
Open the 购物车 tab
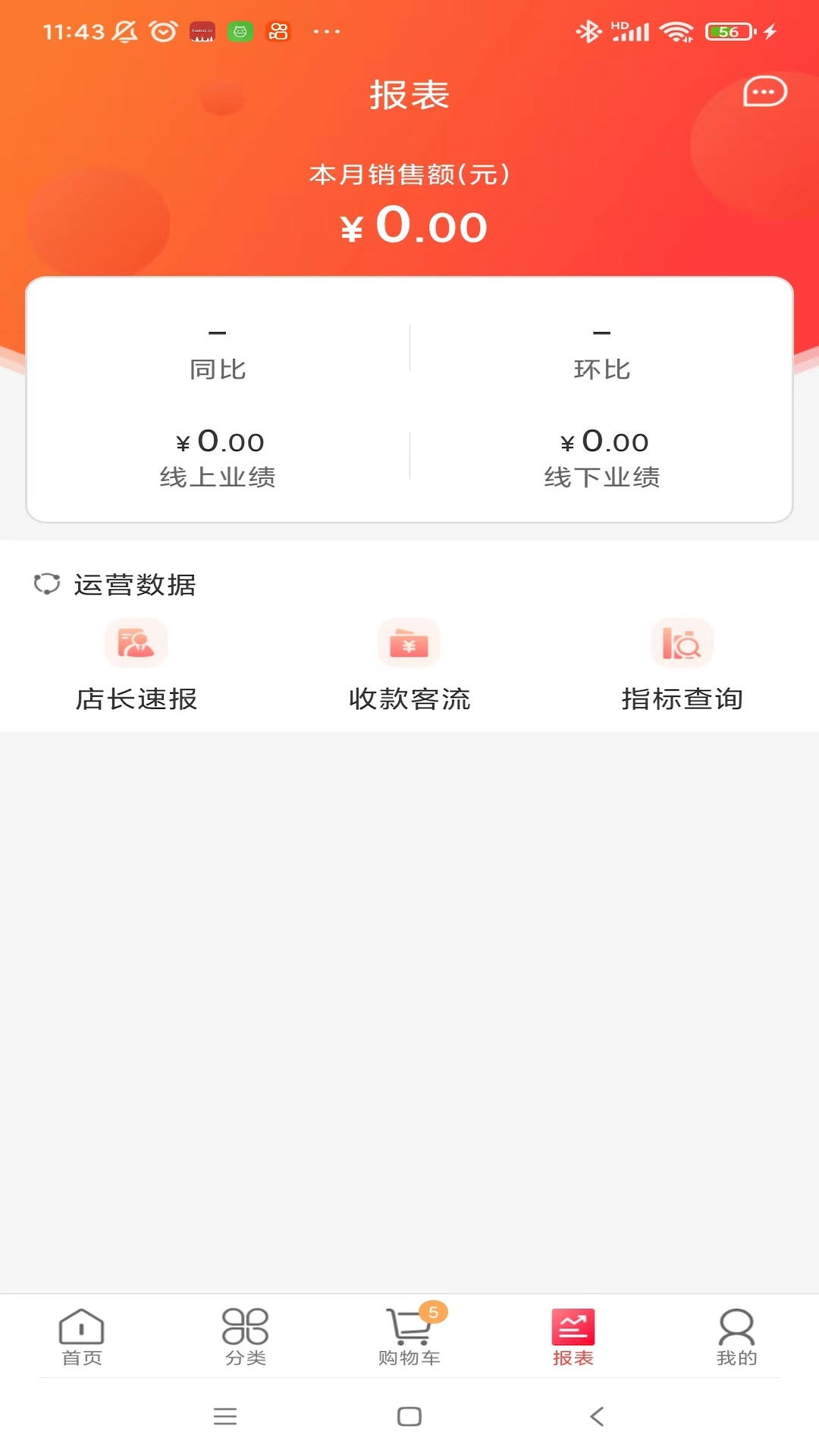[x=409, y=1338]
